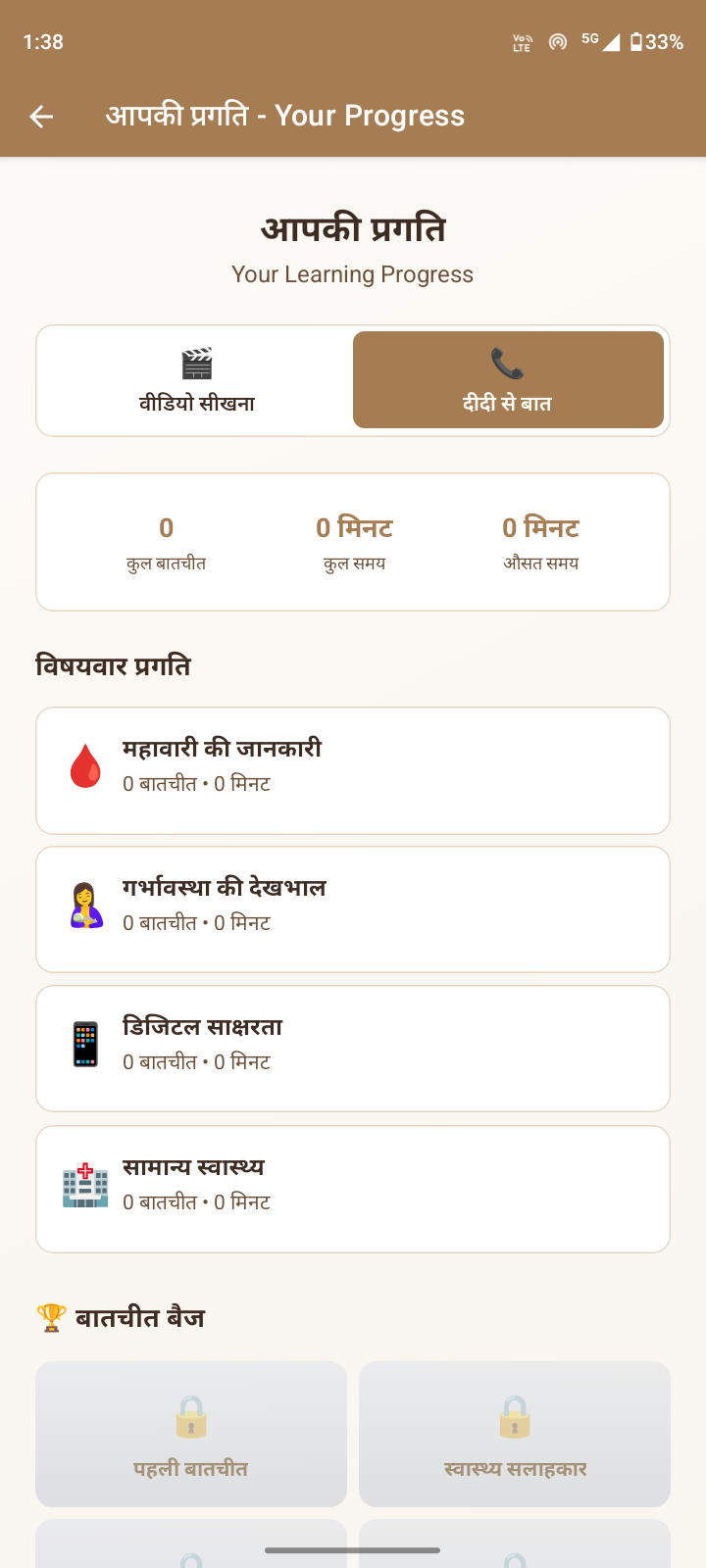Go back using the arrow icon
706x1568 pixels.
coord(41,117)
